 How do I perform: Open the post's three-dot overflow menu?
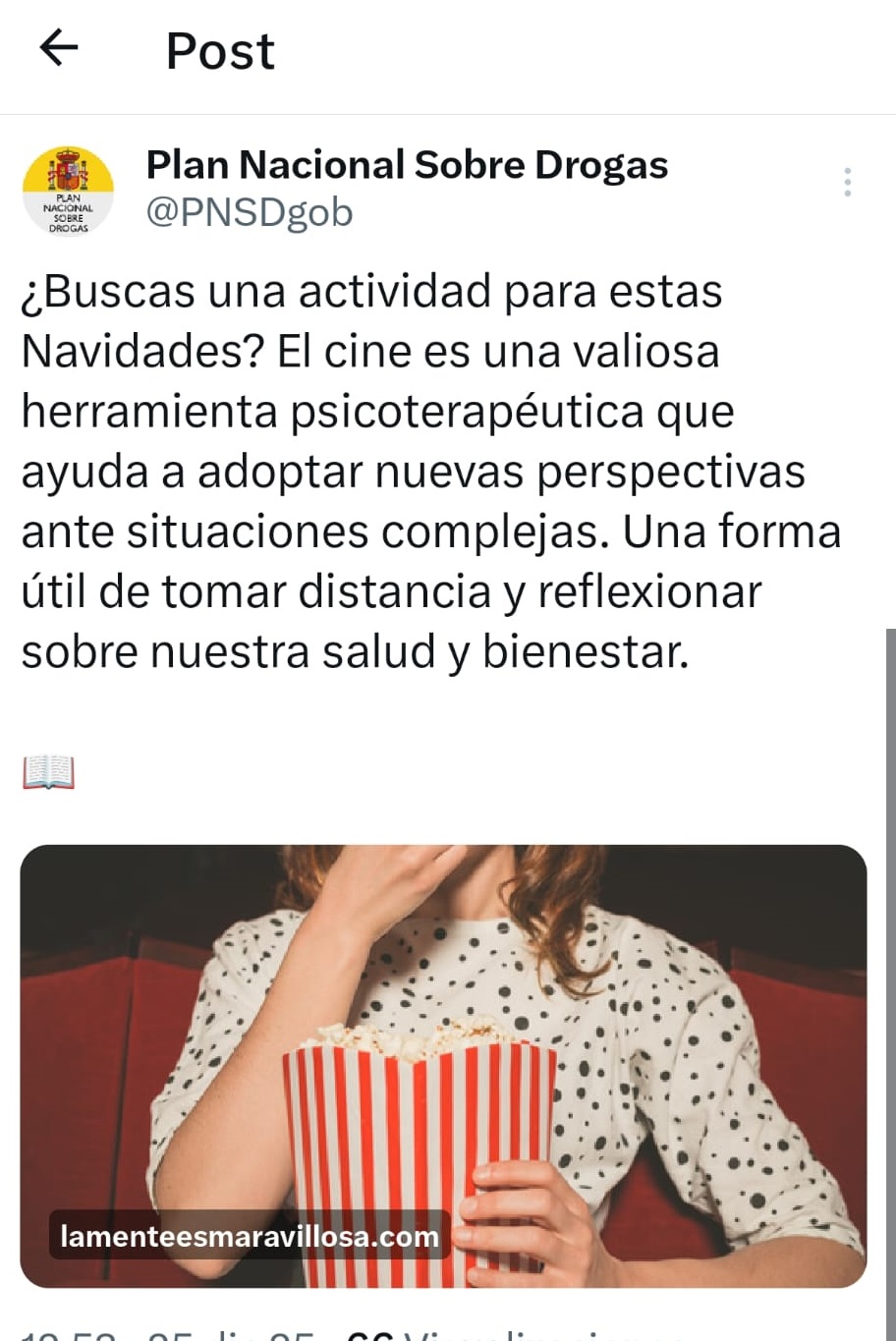click(x=847, y=182)
